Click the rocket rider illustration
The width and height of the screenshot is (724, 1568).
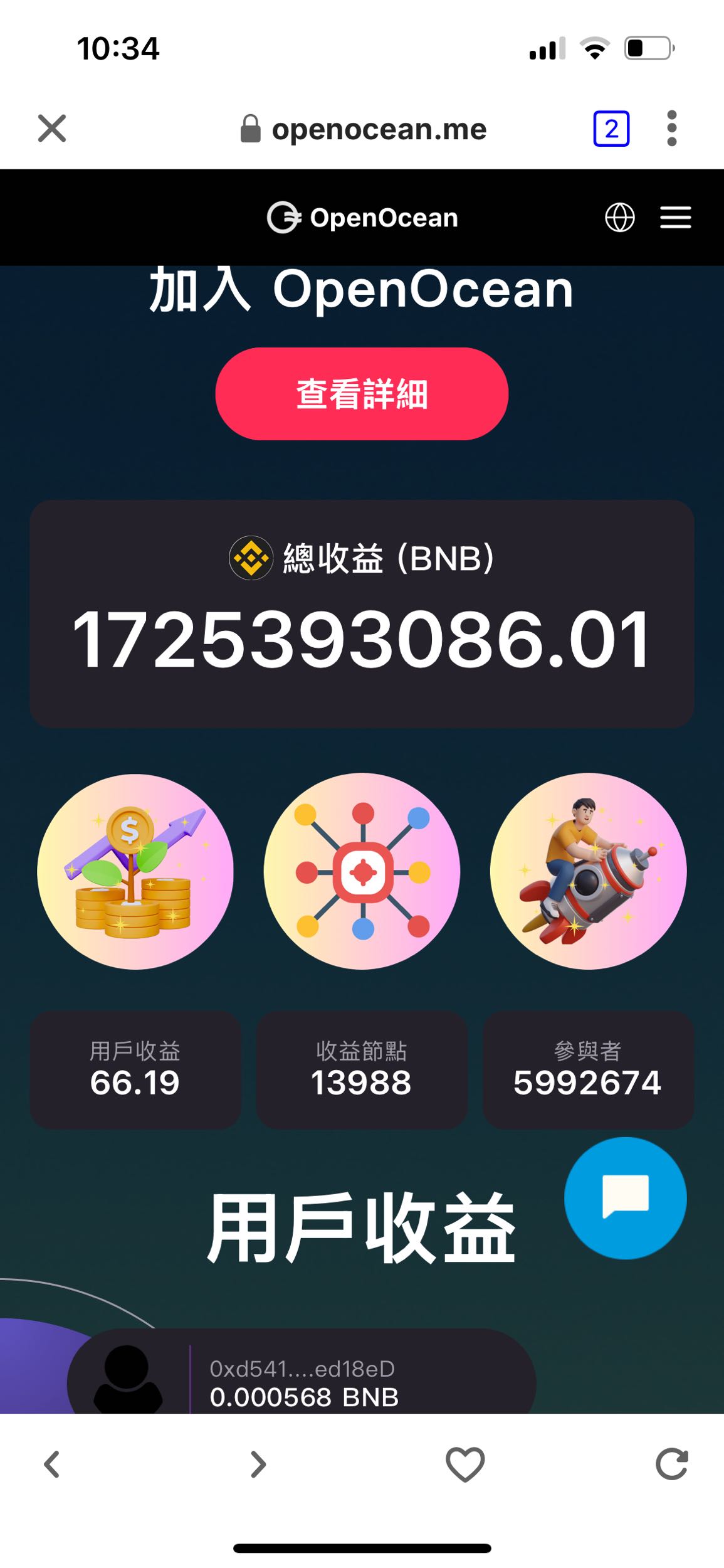tap(588, 872)
